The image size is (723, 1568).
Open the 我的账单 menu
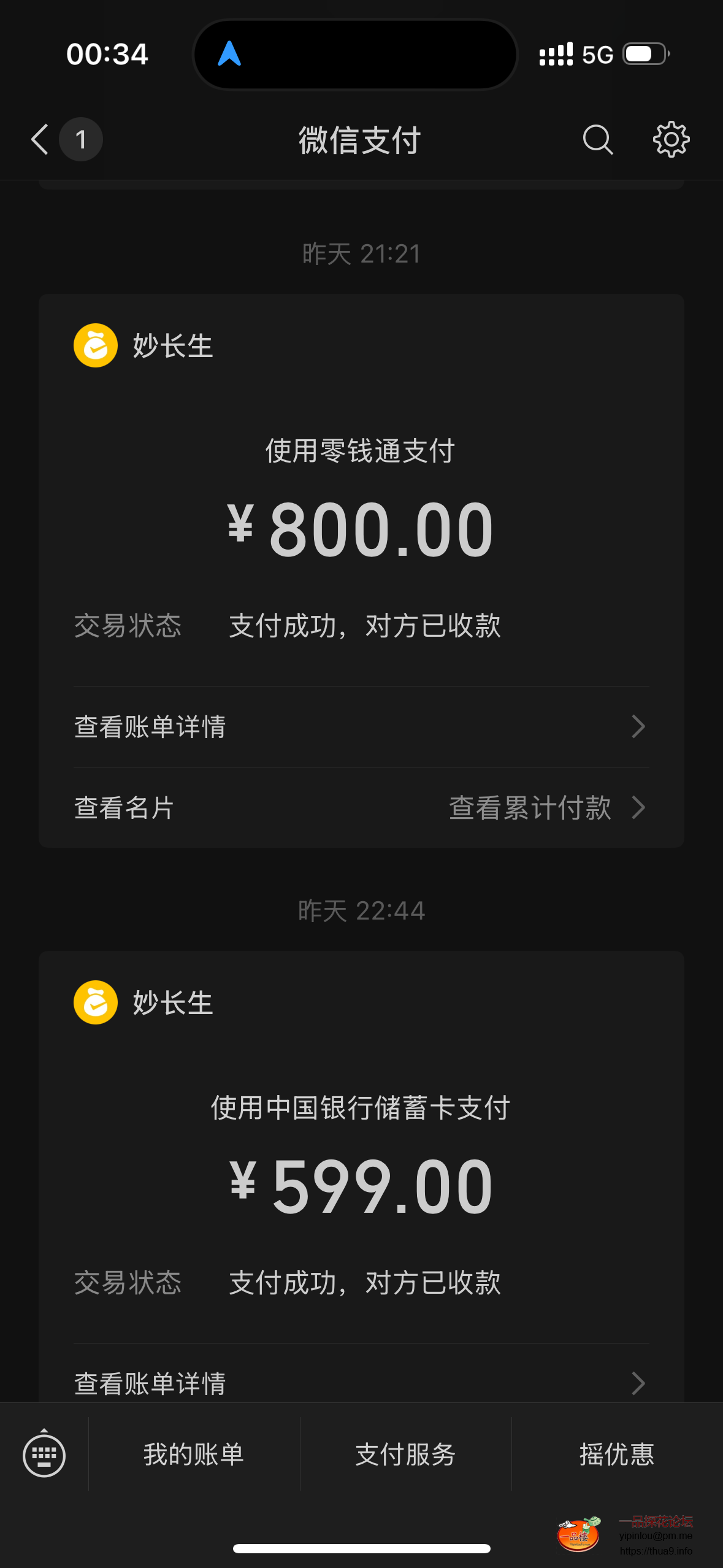point(194,1455)
